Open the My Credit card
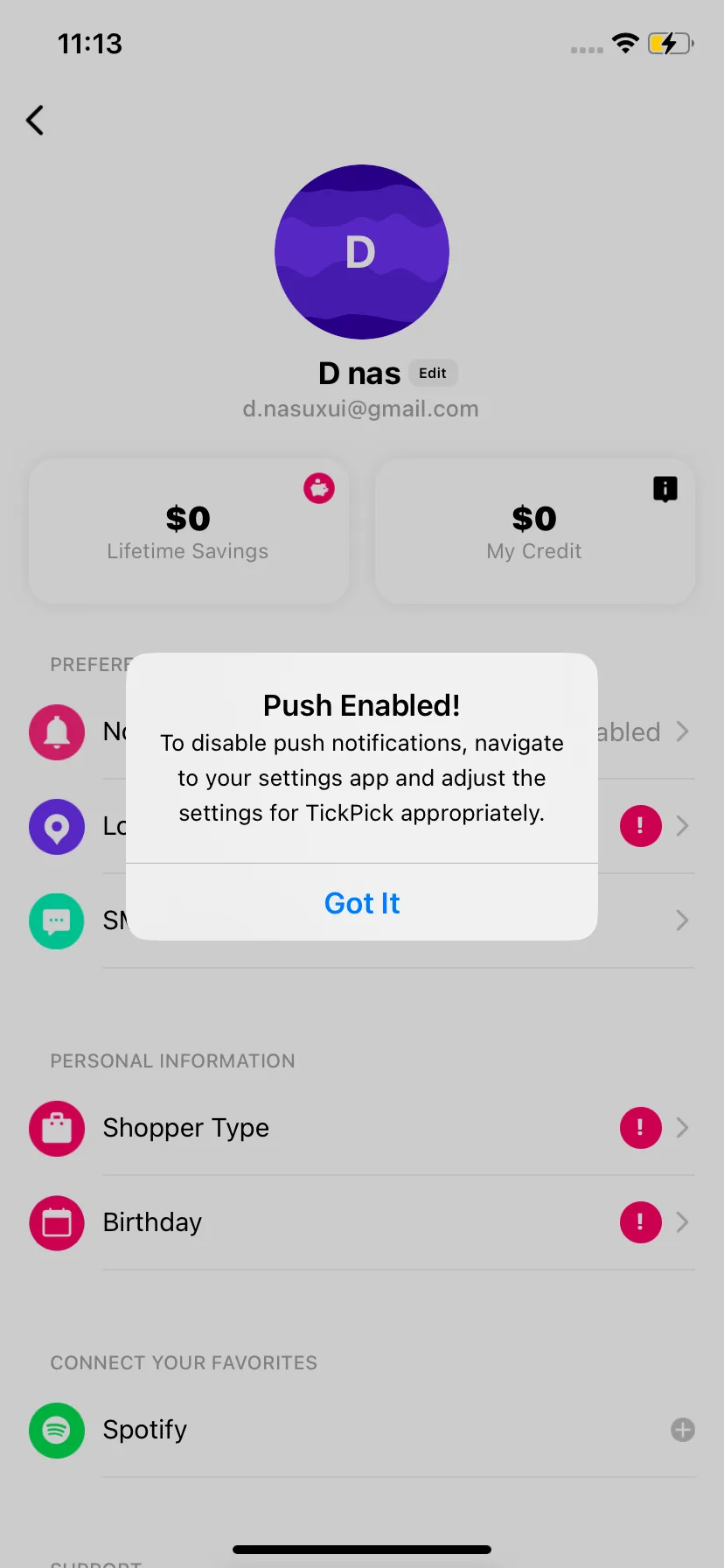Image resolution: width=724 pixels, height=1568 pixels. point(535,531)
